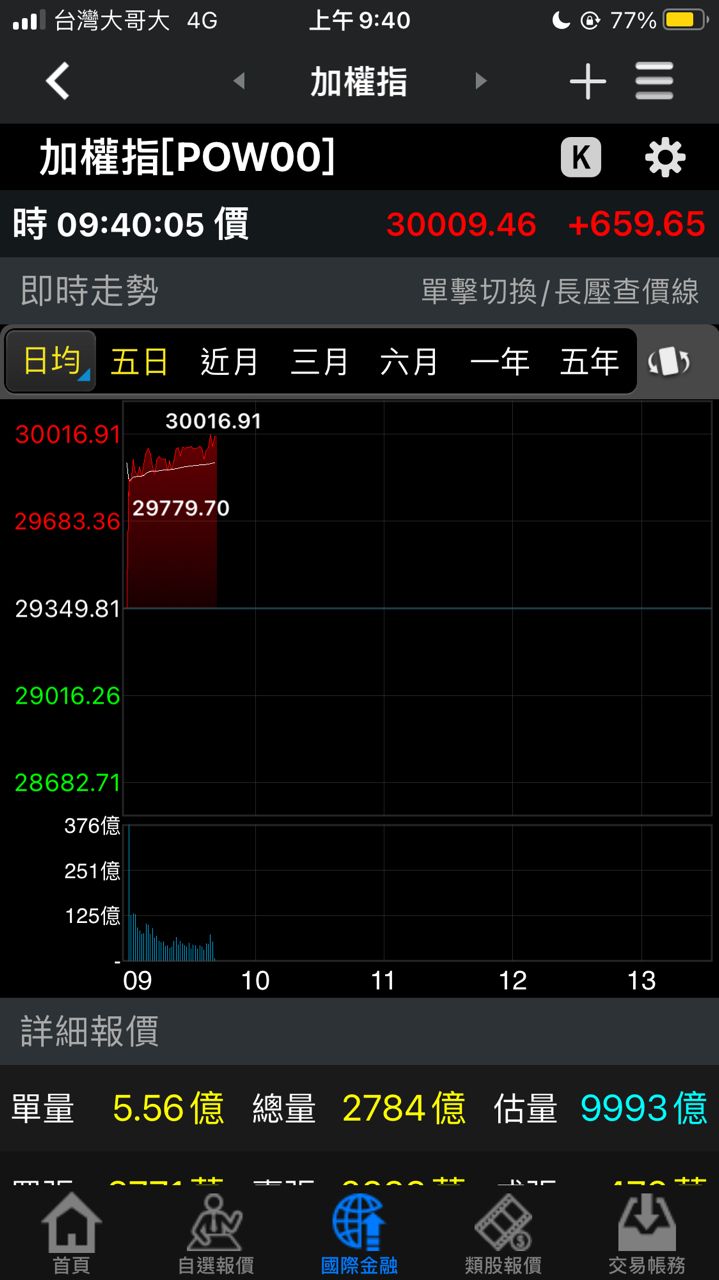719x1280 pixels.
Task: Show the 六月 chart range
Action: coord(409,361)
